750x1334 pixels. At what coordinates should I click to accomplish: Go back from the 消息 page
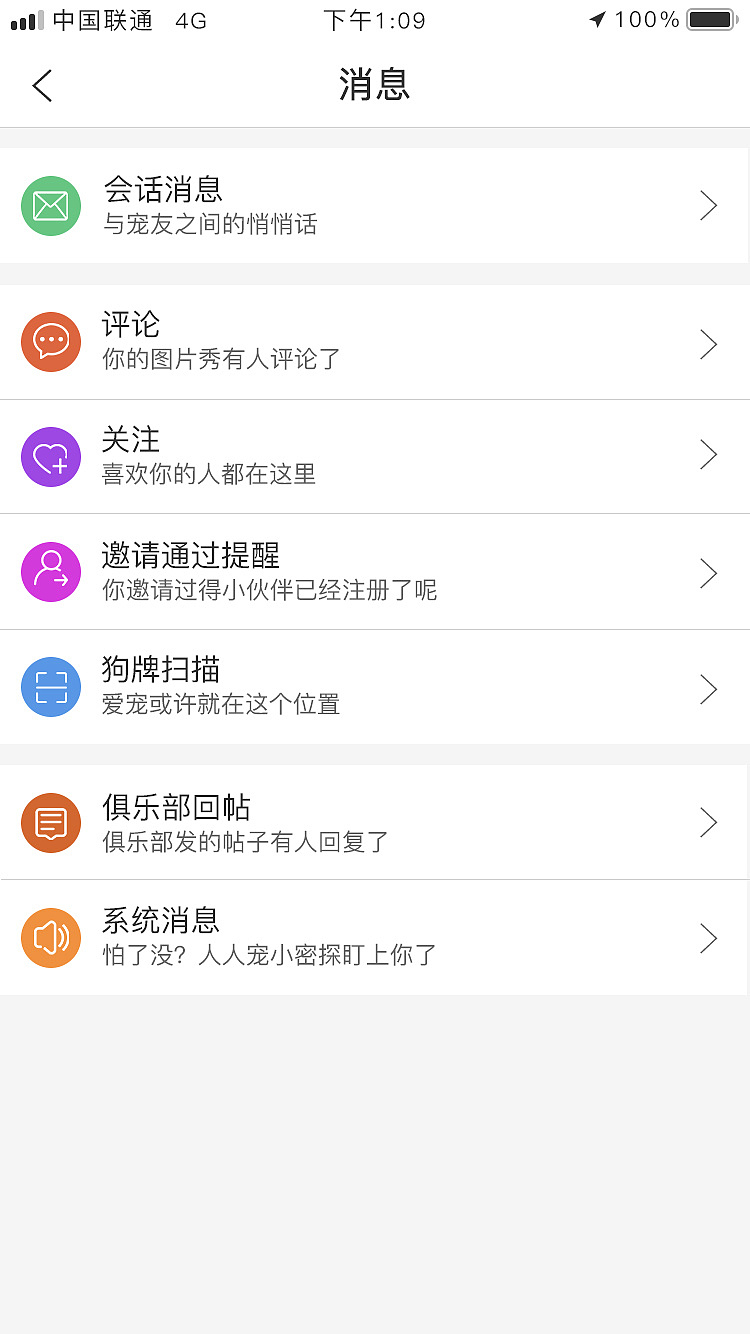[x=42, y=86]
